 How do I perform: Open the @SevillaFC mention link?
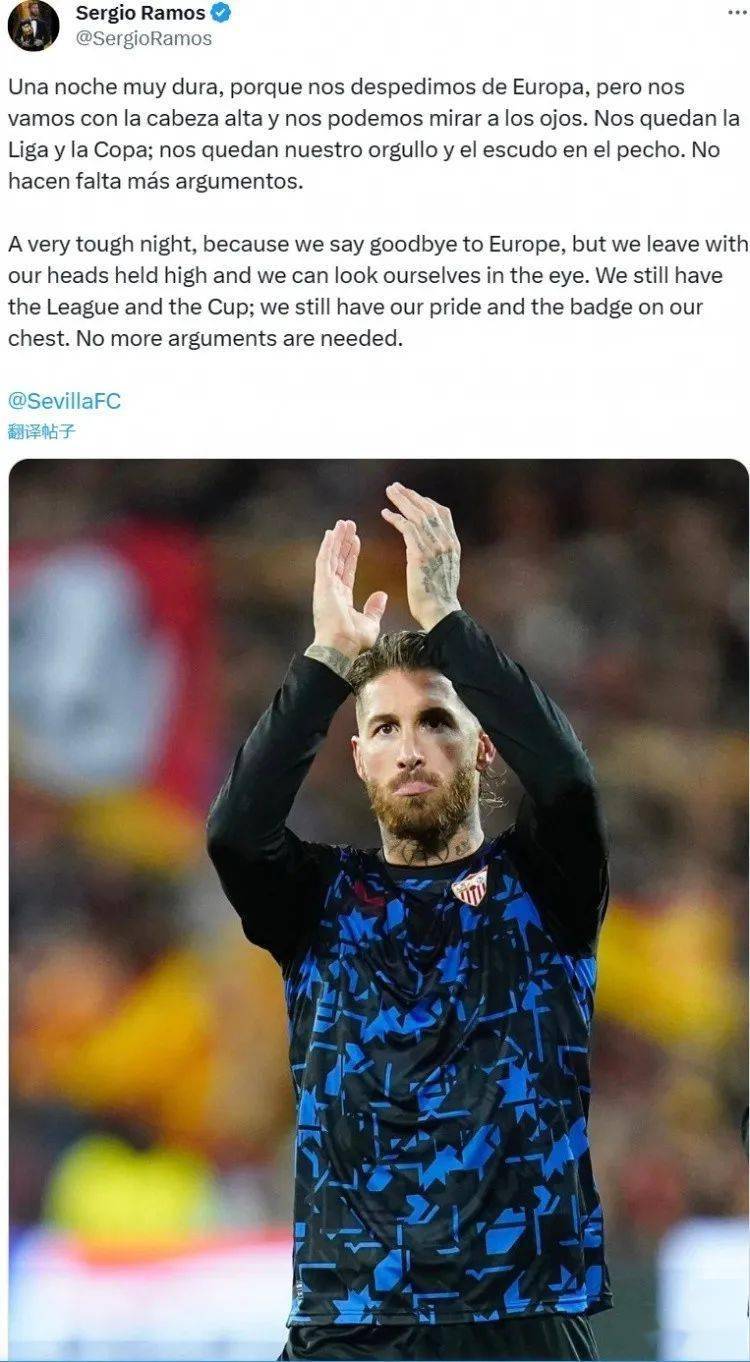(64, 401)
